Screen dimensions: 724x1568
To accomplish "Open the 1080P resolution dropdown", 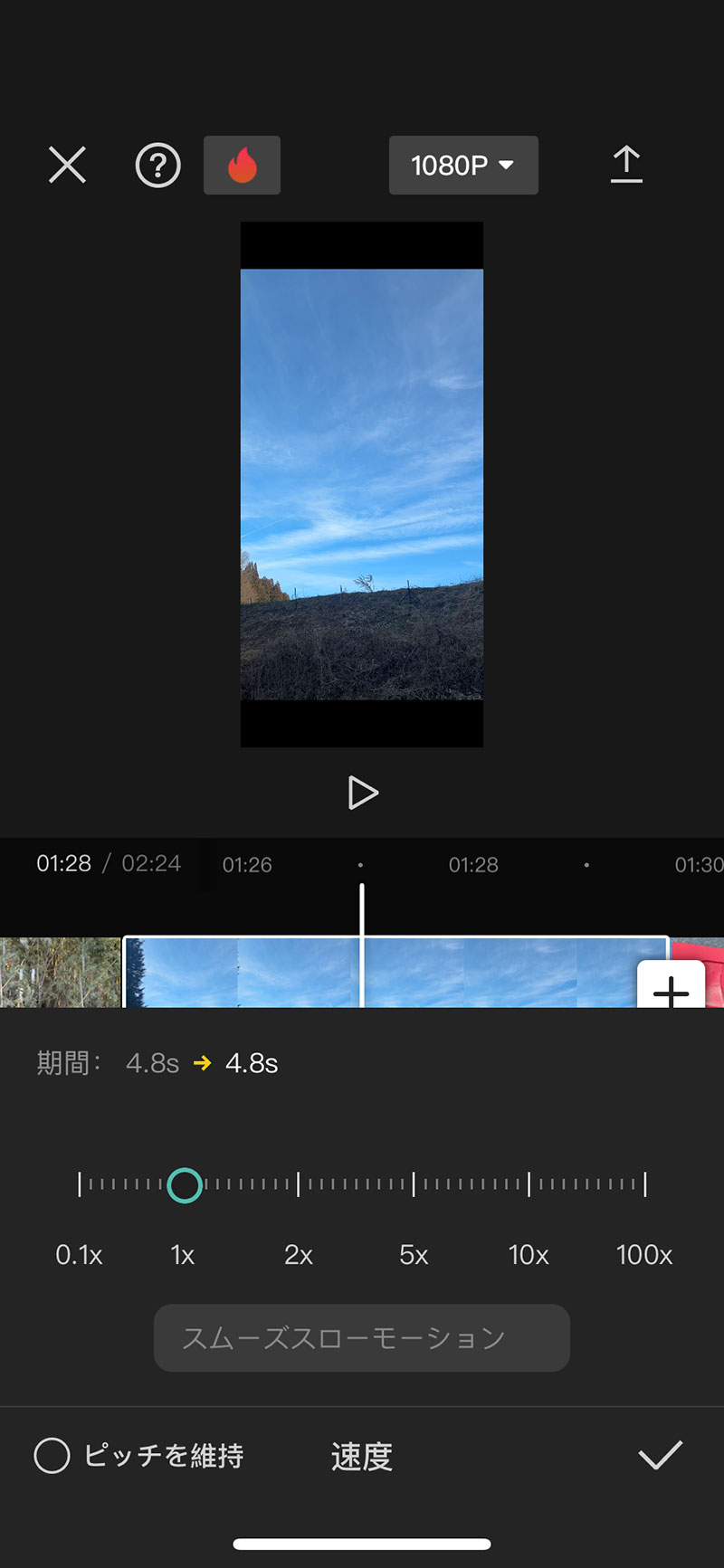I will (462, 166).
